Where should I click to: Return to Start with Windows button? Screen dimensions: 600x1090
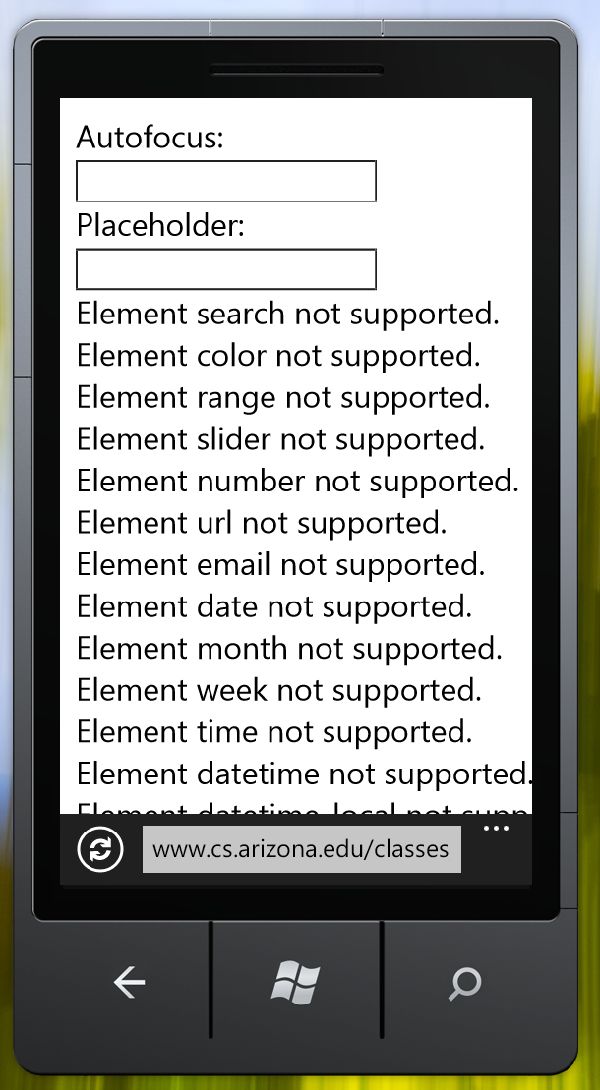pos(295,983)
